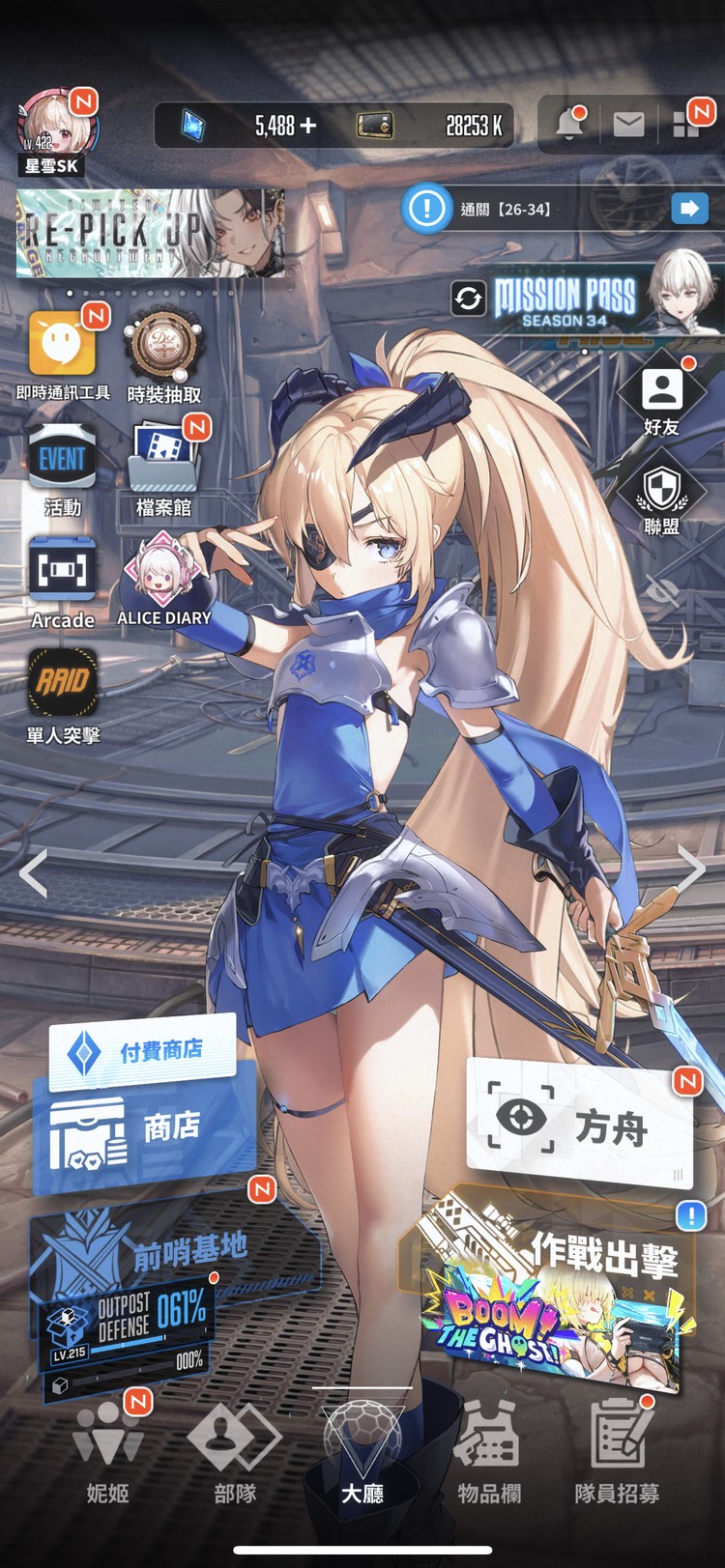Screen dimensions: 725x1568
Task: Open the grid menu icon
Action: (x=686, y=124)
